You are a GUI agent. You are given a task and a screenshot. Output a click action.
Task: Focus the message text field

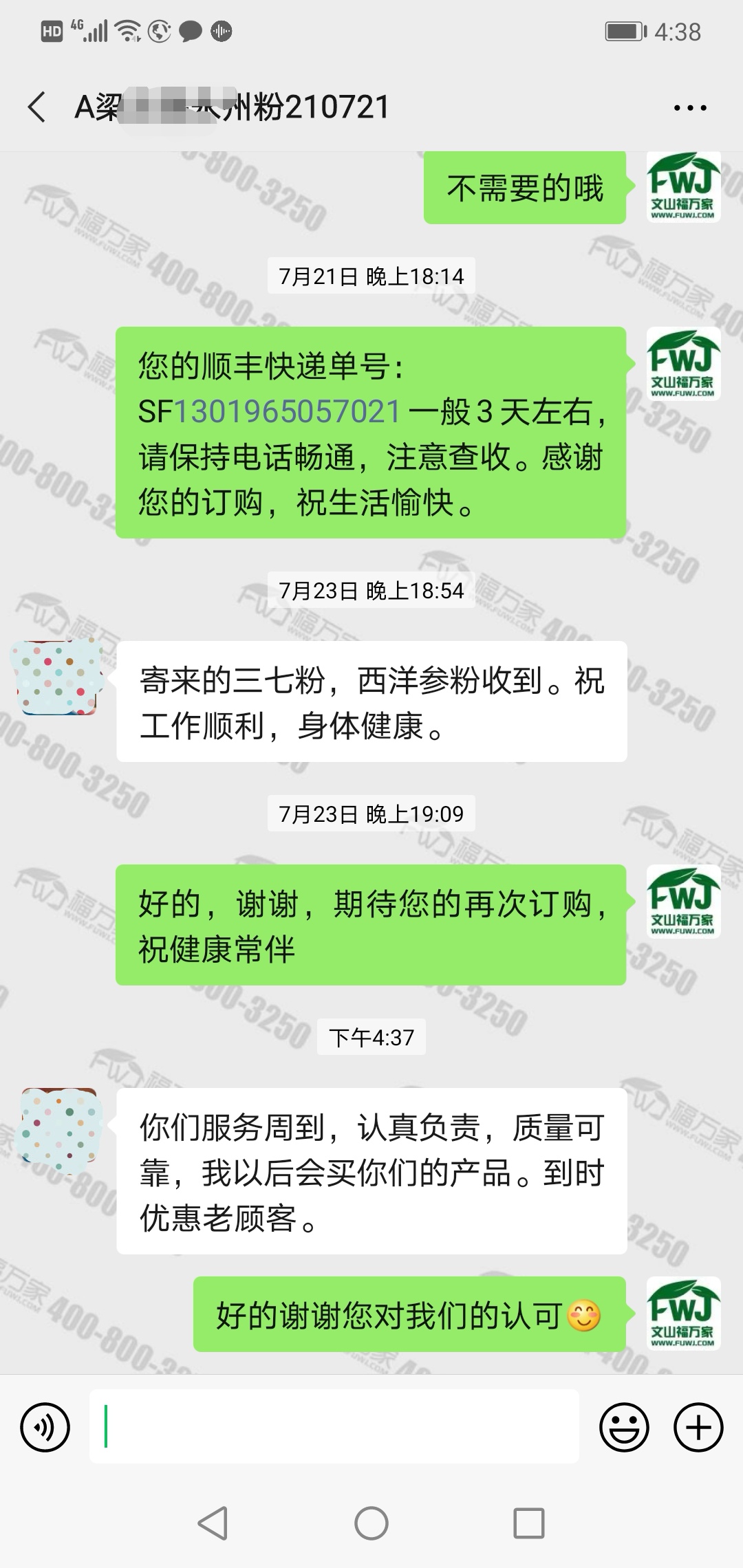tap(334, 1426)
